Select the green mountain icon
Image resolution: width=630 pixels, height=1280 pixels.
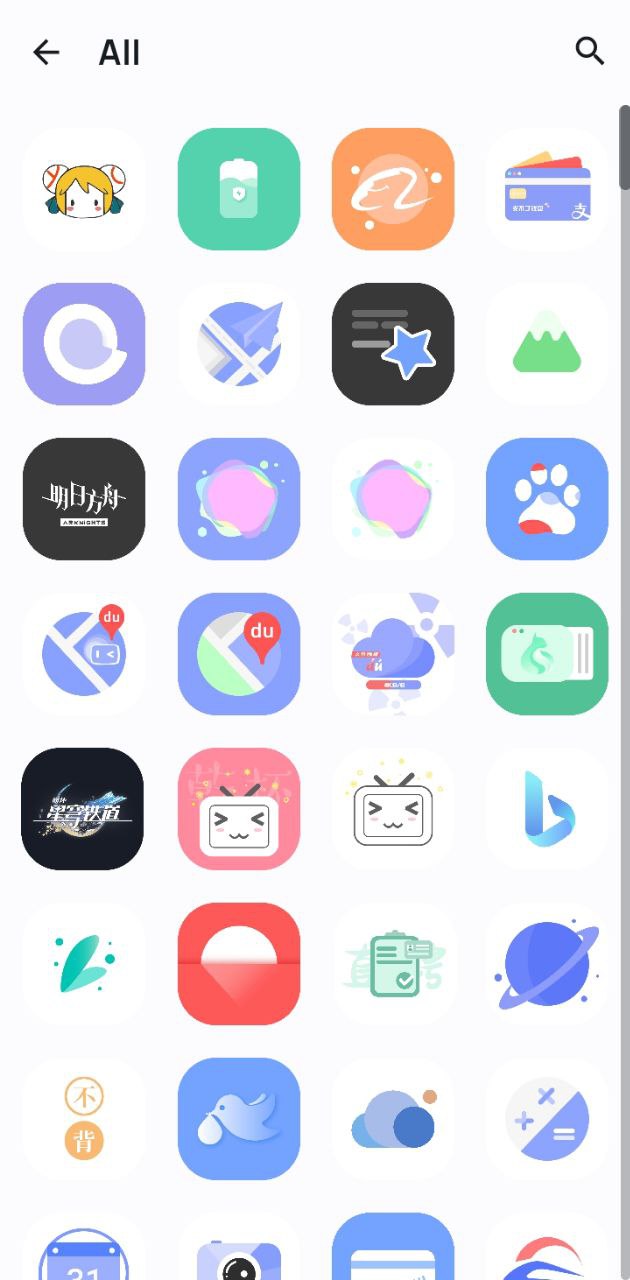pyautogui.click(x=547, y=344)
